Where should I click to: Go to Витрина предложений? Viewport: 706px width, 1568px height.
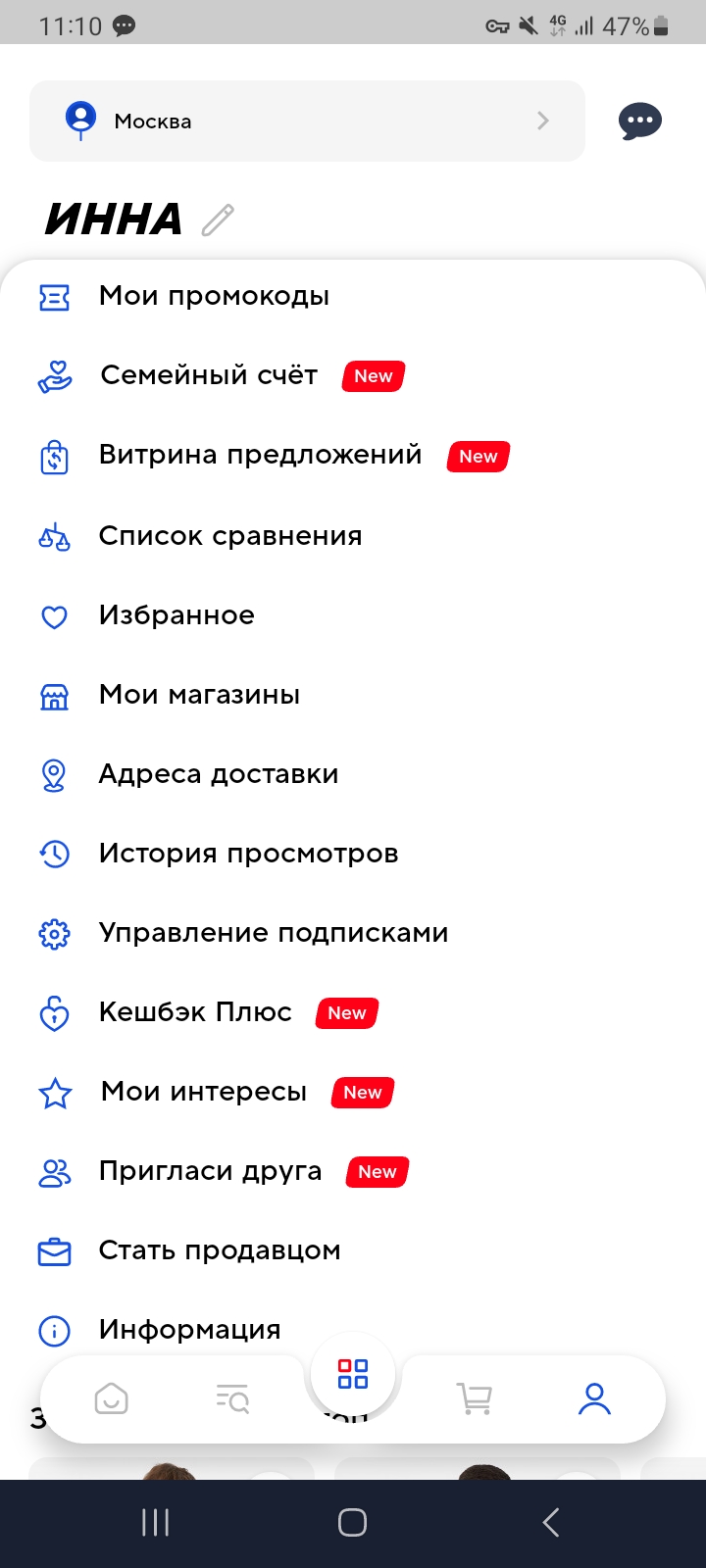pyautogui.click(x=260, y=456)
